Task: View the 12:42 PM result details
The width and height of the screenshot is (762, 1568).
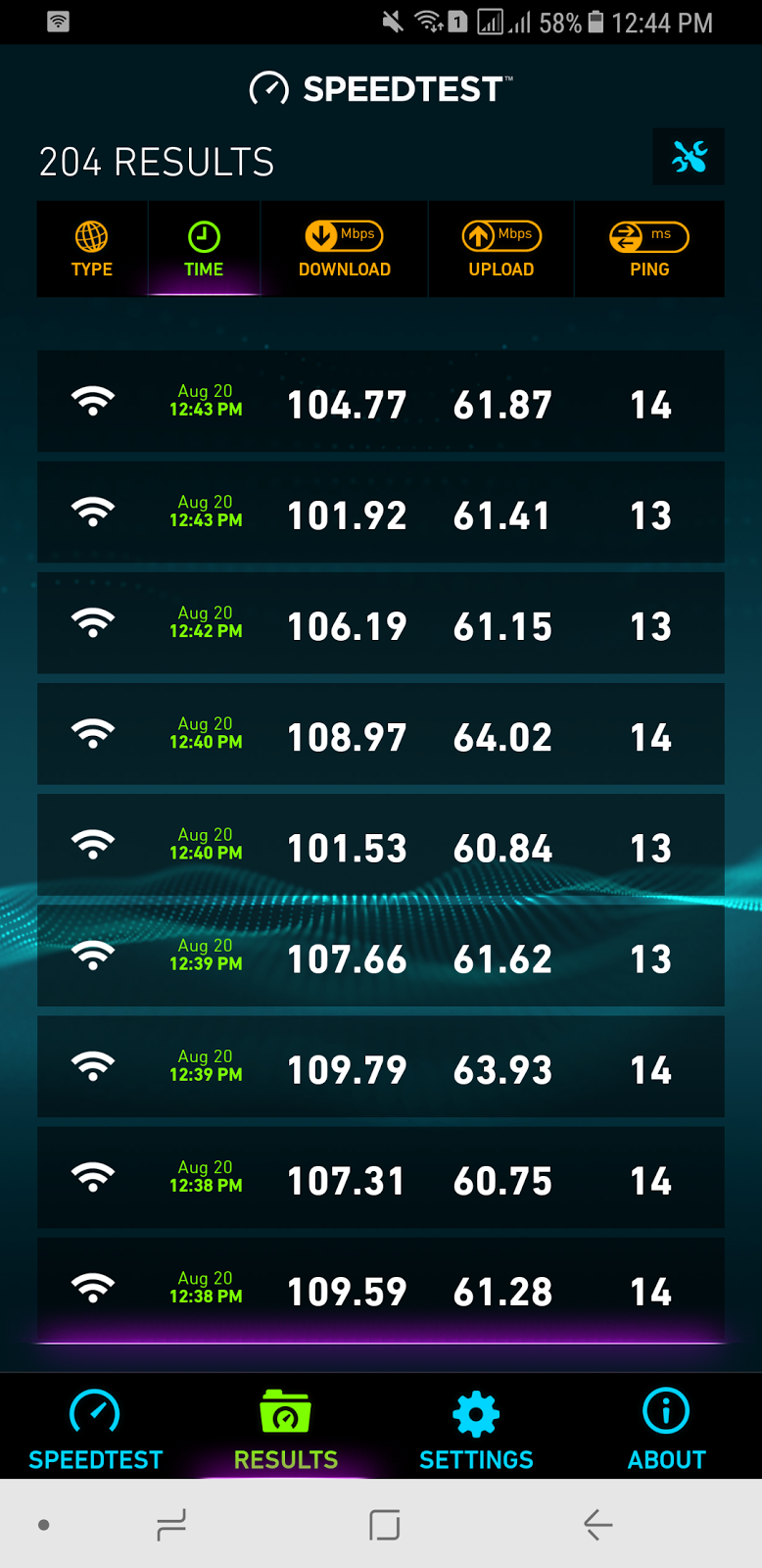Action: point(381,623)
